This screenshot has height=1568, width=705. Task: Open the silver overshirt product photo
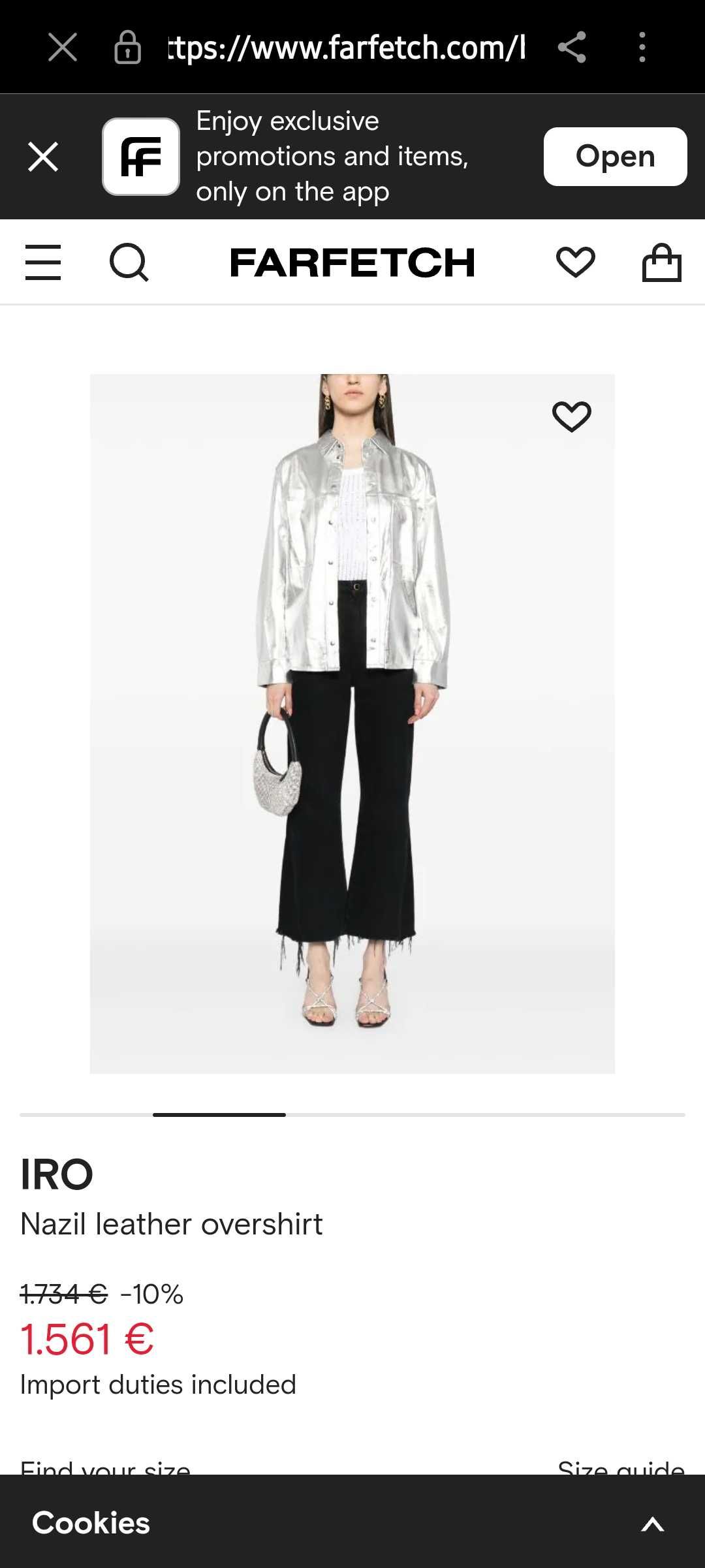(352, 723)
